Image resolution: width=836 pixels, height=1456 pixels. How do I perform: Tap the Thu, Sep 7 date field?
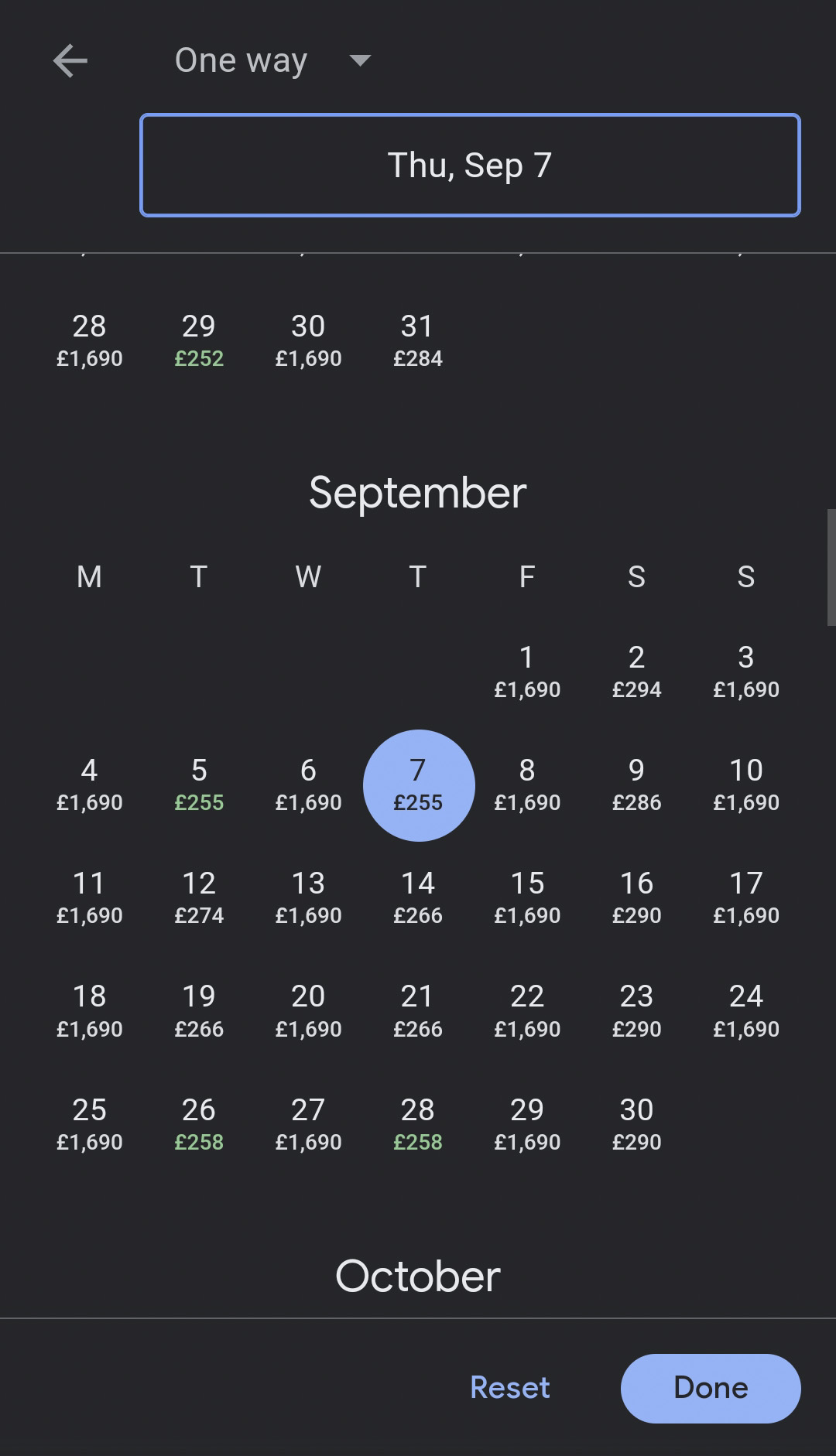click(470, 165)
